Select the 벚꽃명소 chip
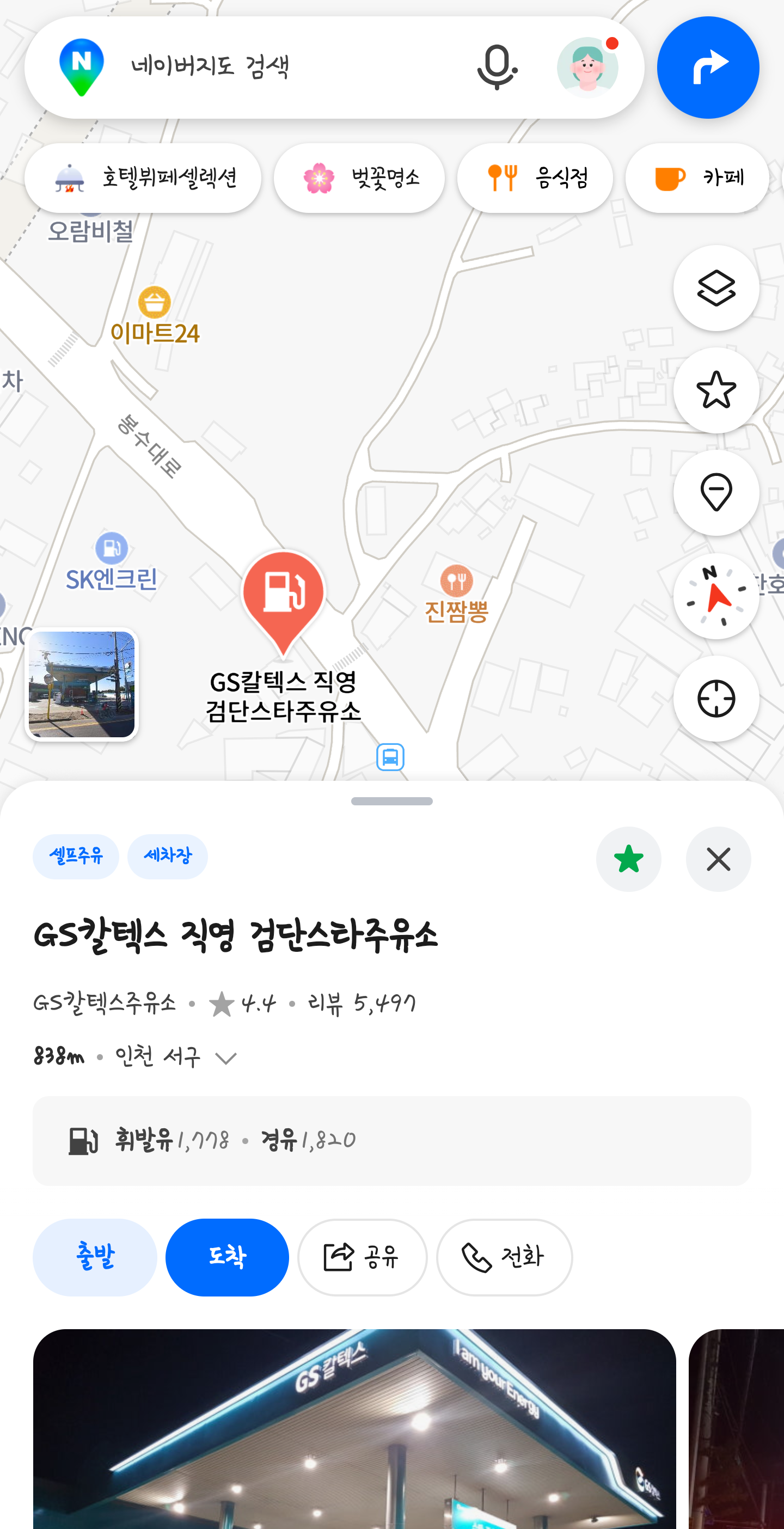This screenshot has width=784, height=1529. [358, 178]
